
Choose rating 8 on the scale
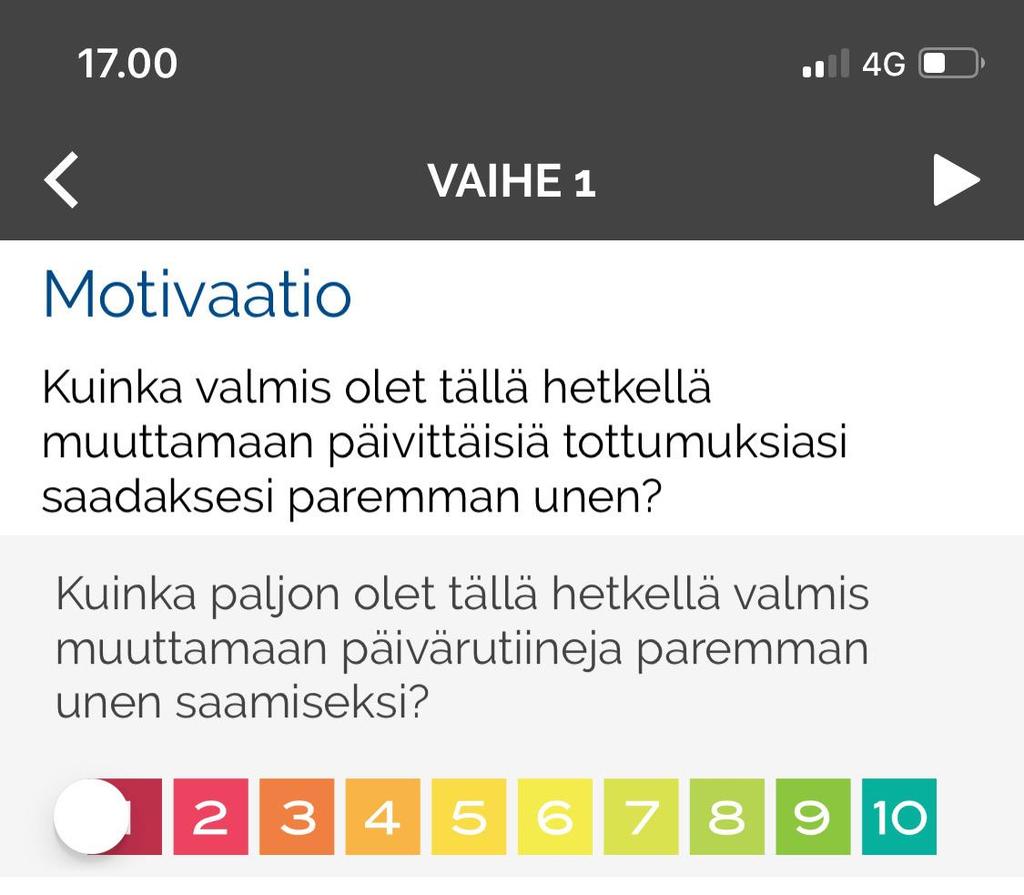tap(727, 817)
